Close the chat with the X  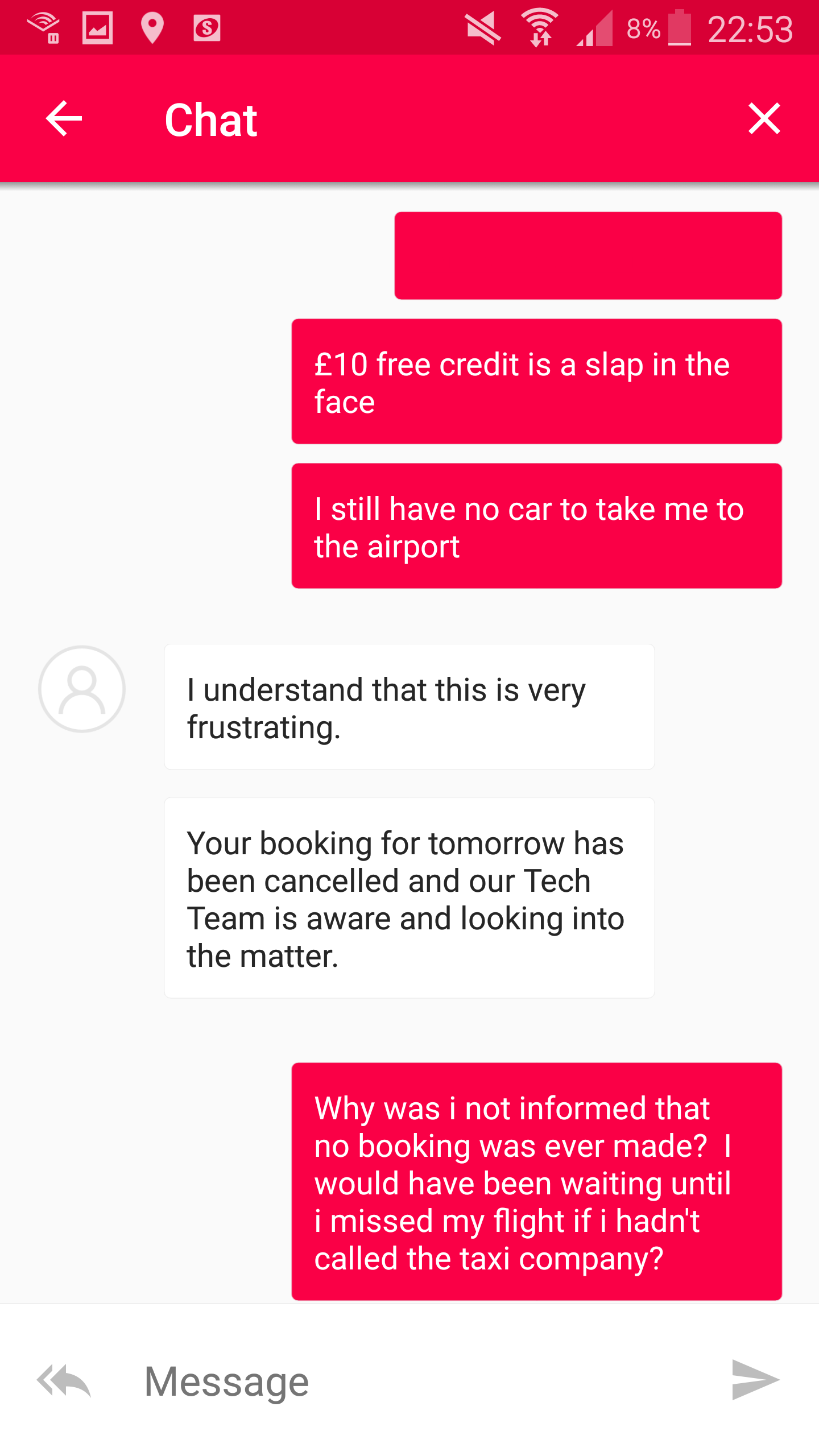point(764,119)
